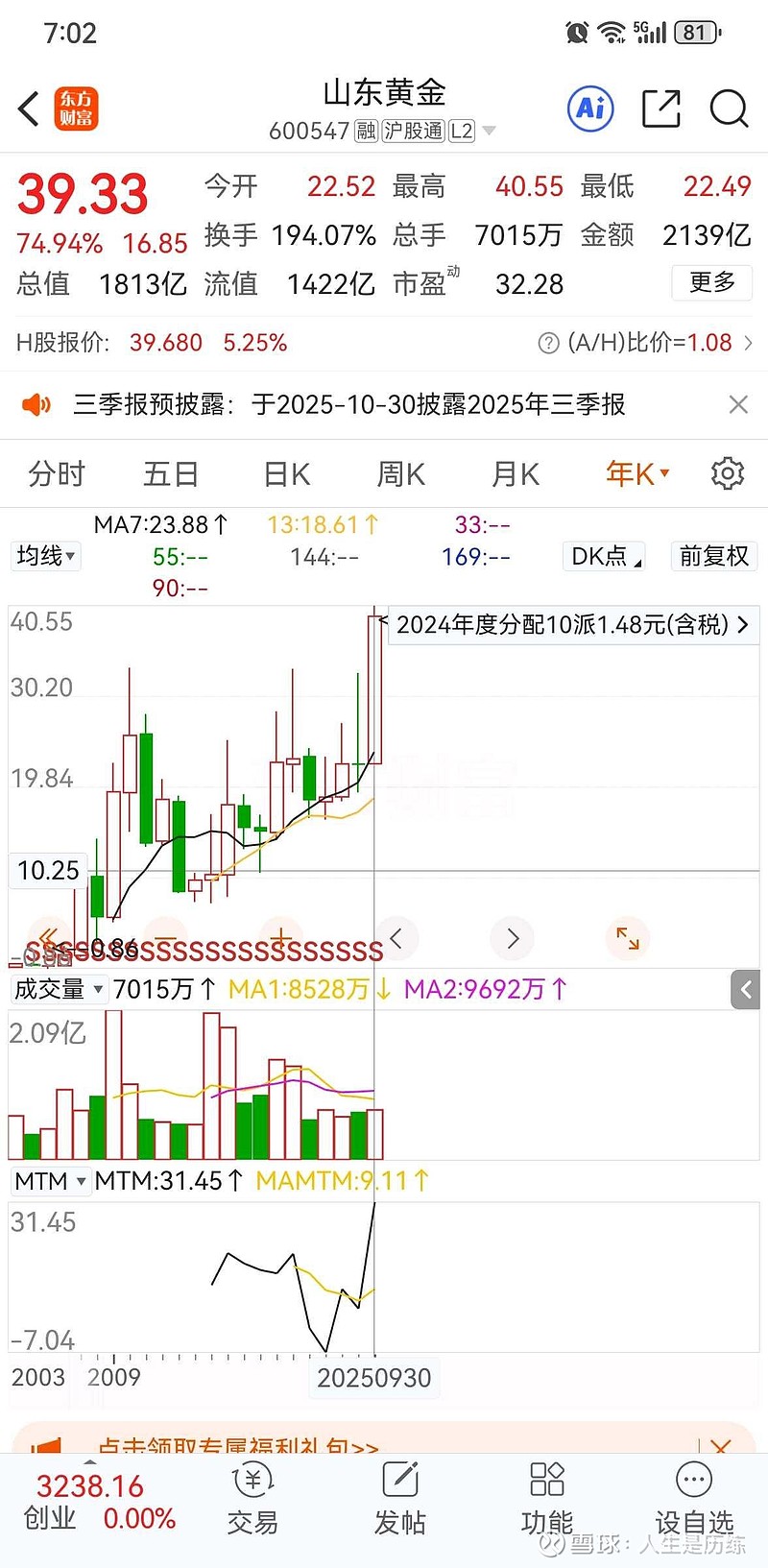Switch to the 五日 chart tab
The width and height of the screenshot is (768, 1568).
pyautogui.click(x=171, y=473)
